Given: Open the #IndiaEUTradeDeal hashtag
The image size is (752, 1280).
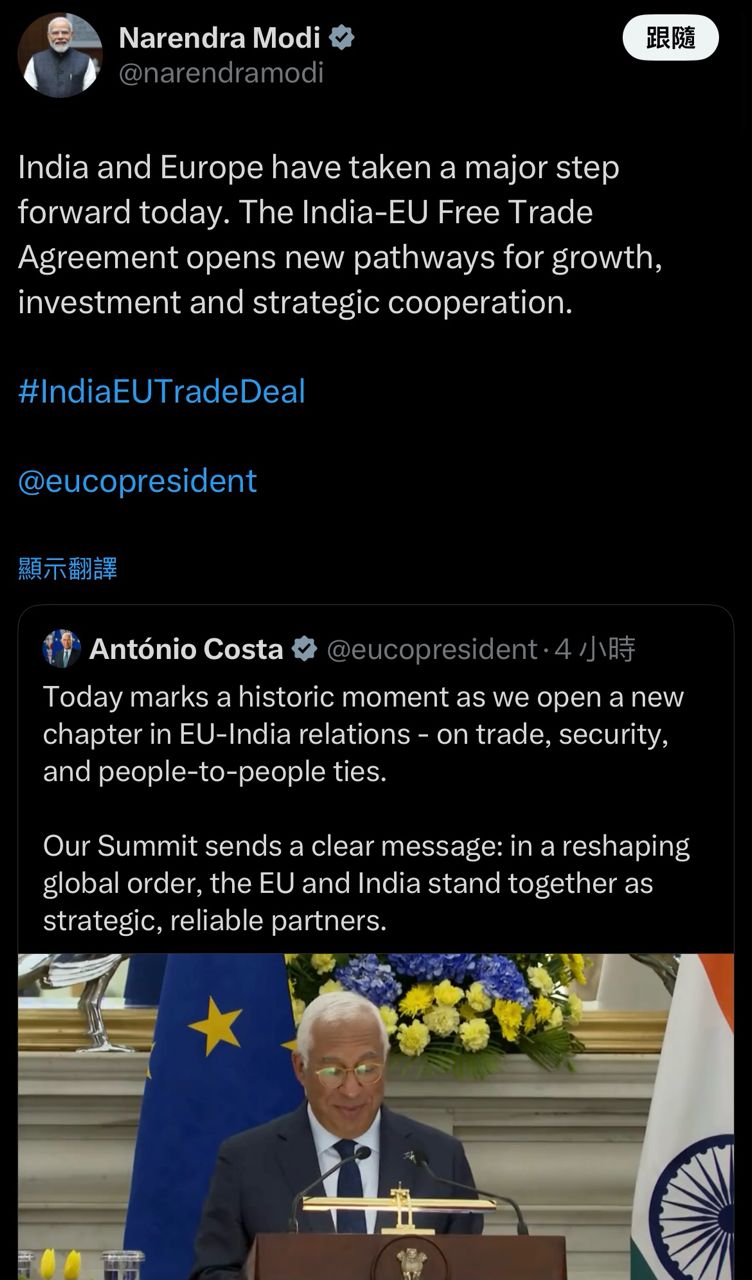Looking at the screenshot, I should click(x=161, y=391).
